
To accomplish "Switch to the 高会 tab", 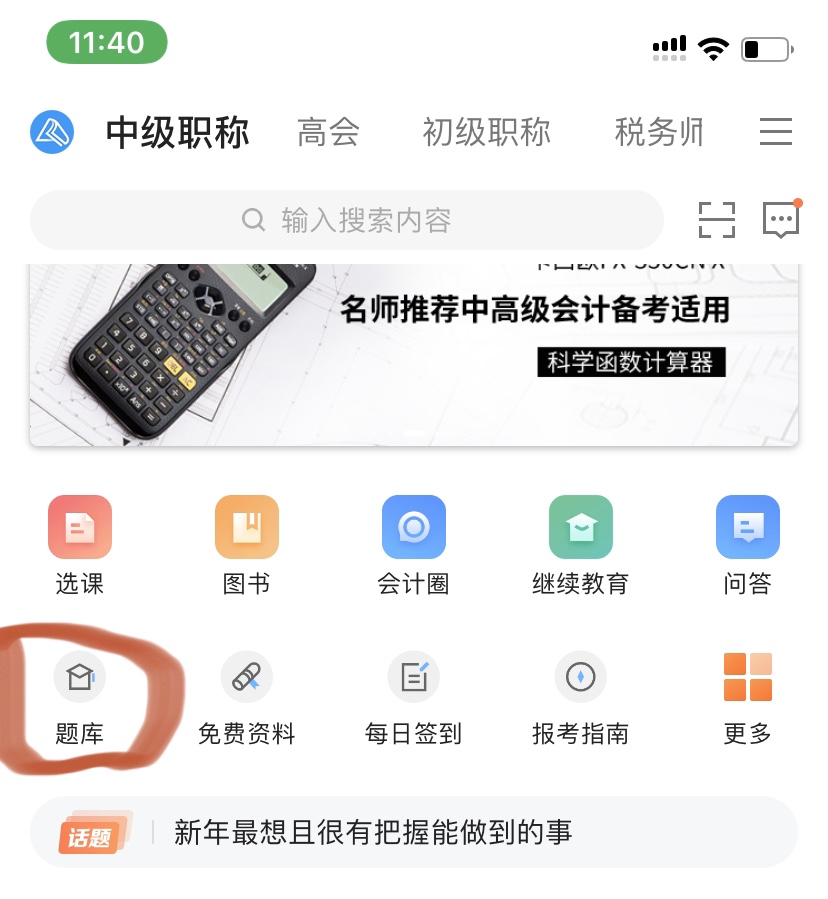I will [x=329, y=131].
